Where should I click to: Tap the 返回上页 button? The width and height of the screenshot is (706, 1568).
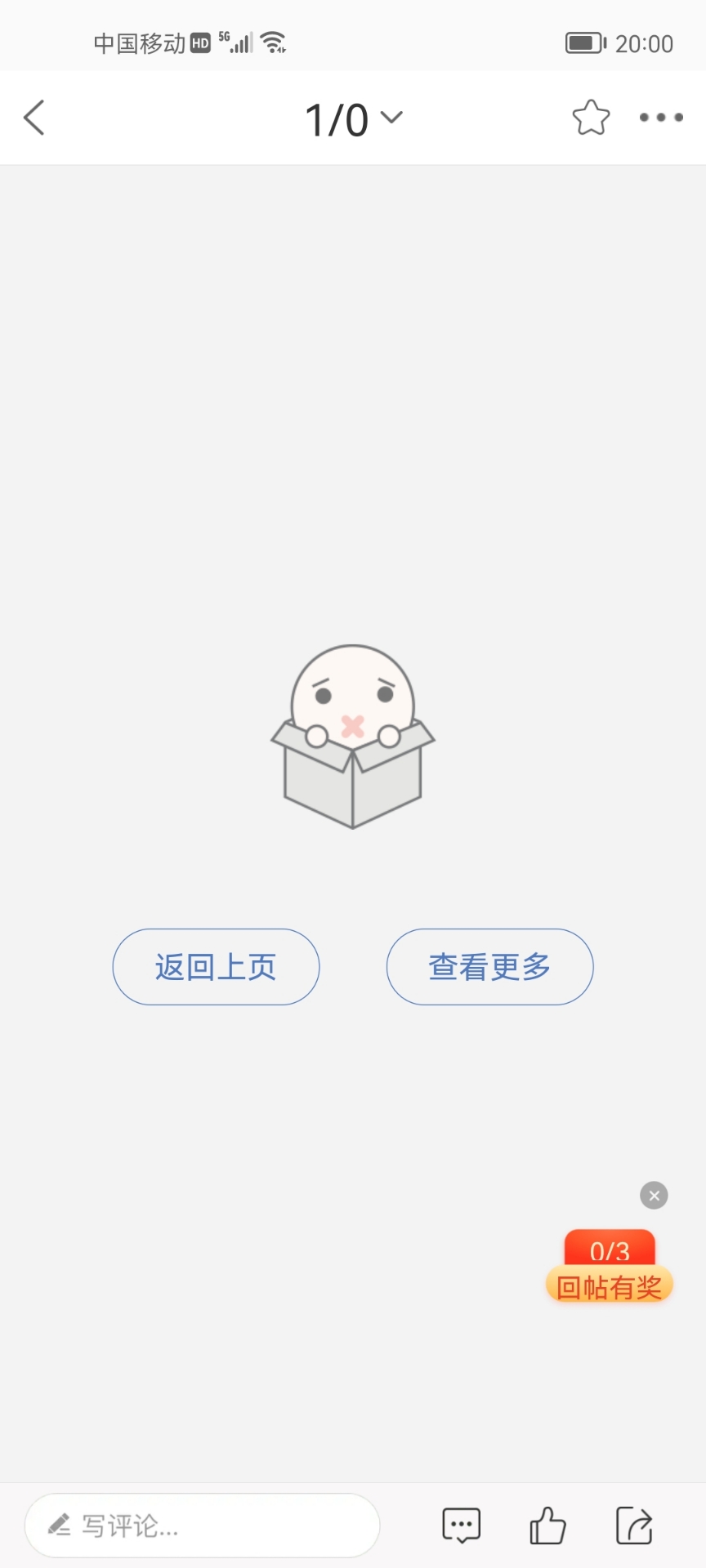(216, 967)
